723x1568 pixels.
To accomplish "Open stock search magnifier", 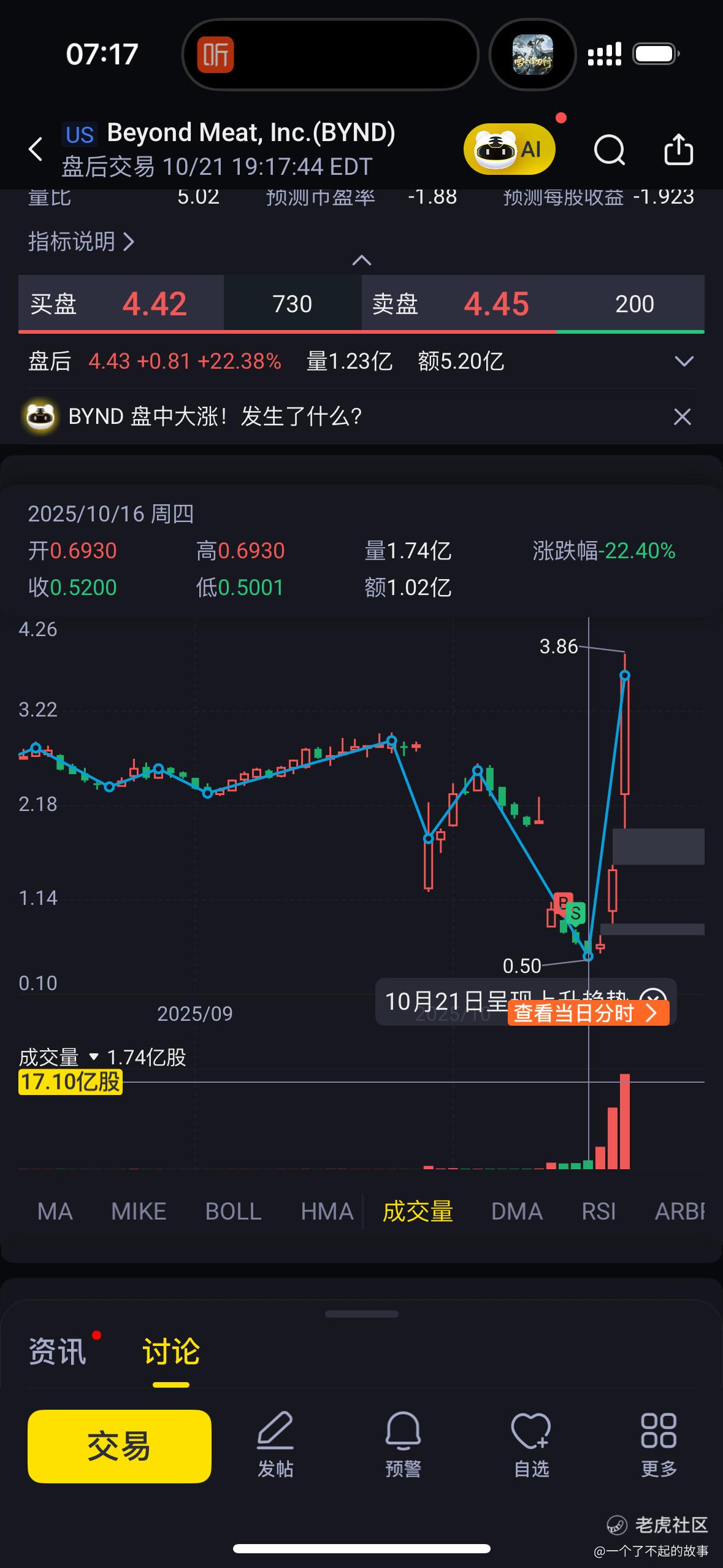I will coord(610,149).
